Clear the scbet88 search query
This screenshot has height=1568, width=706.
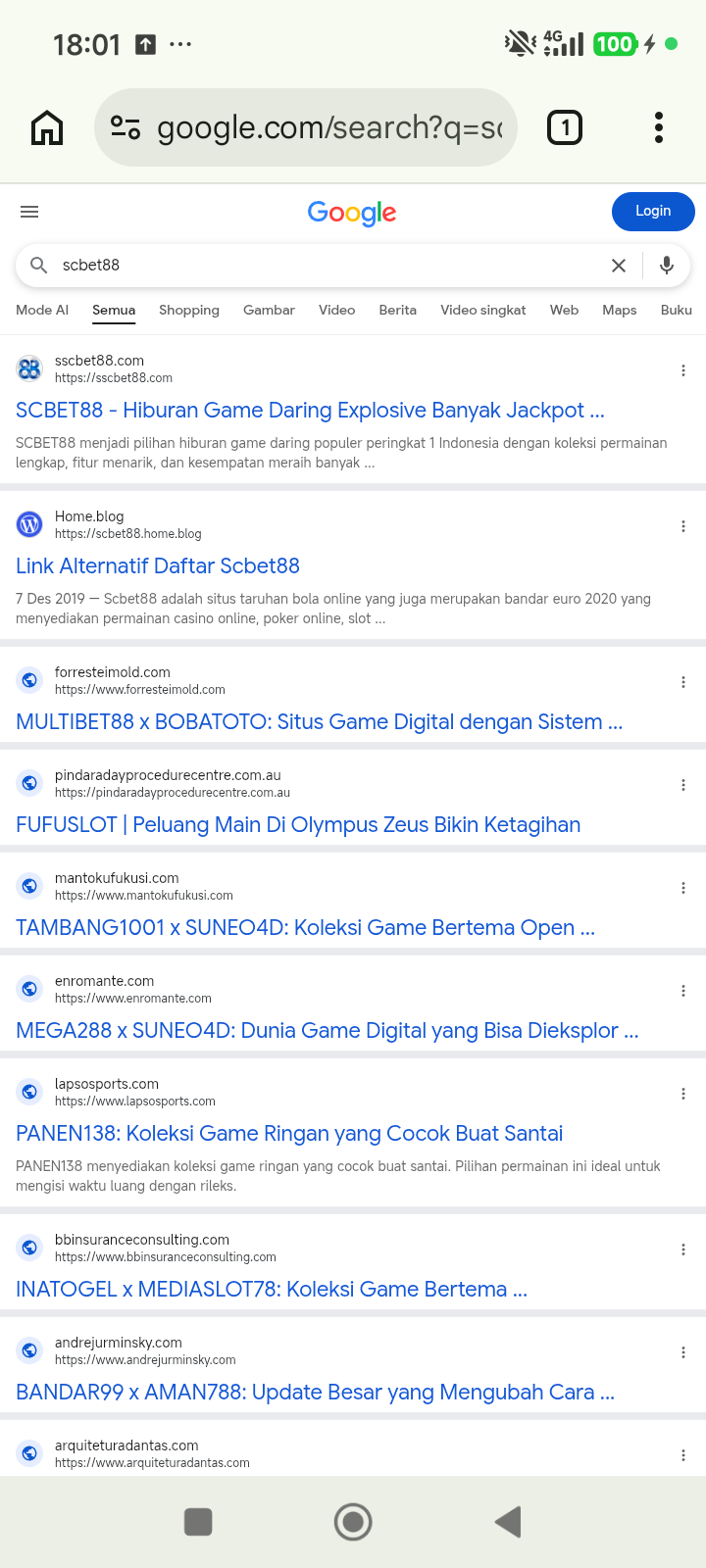click(619, 266)
